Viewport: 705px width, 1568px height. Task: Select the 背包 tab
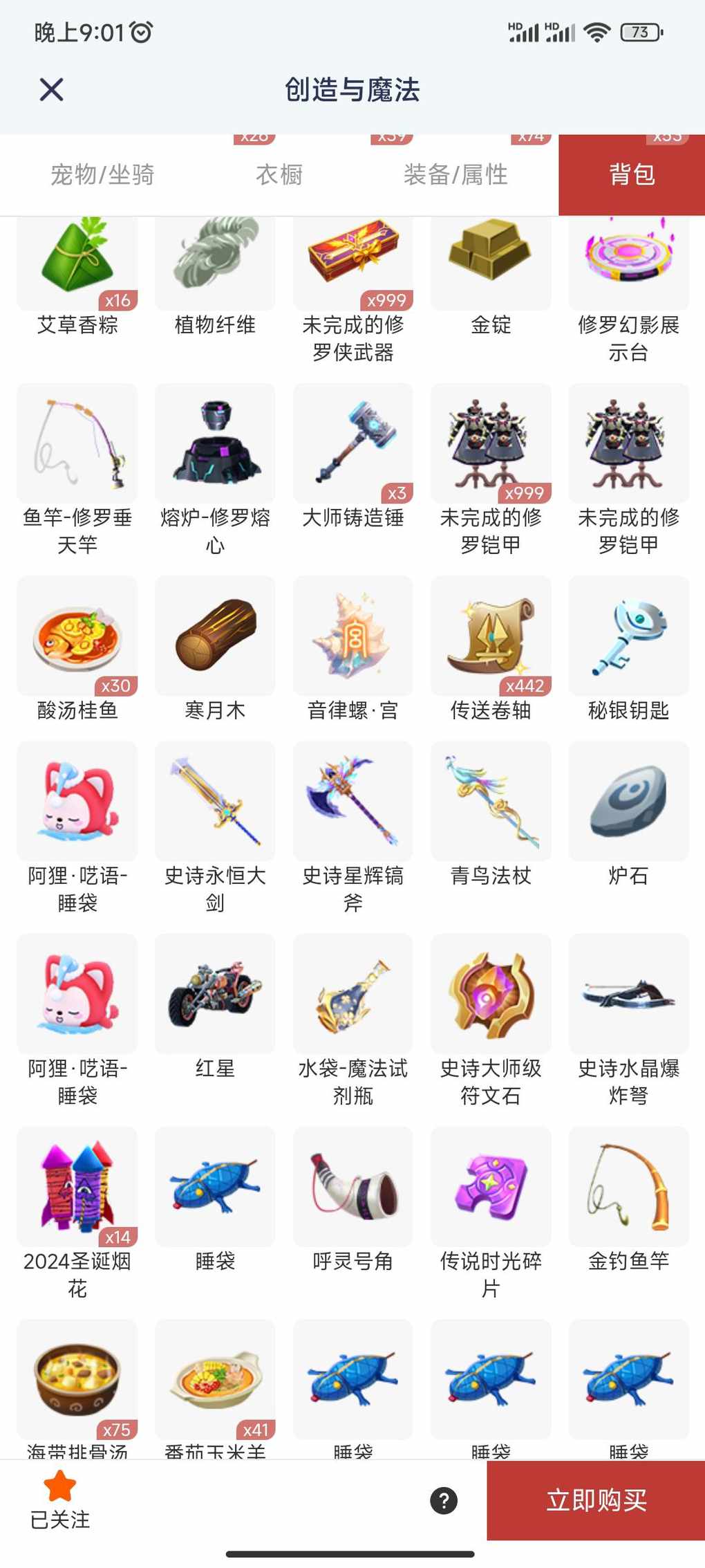point(631,175)
